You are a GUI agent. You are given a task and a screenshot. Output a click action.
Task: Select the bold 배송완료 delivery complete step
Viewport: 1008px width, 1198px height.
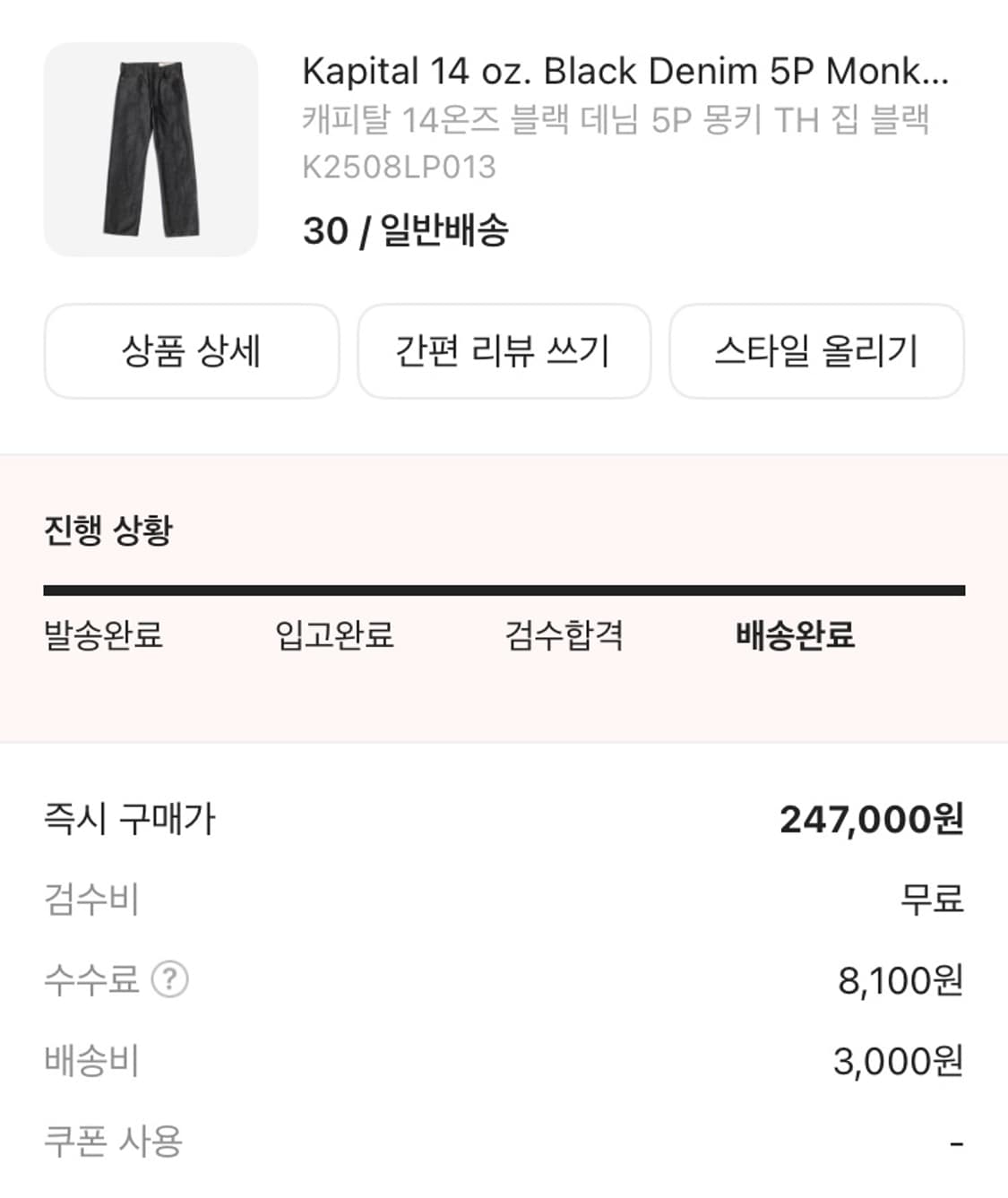797,636
